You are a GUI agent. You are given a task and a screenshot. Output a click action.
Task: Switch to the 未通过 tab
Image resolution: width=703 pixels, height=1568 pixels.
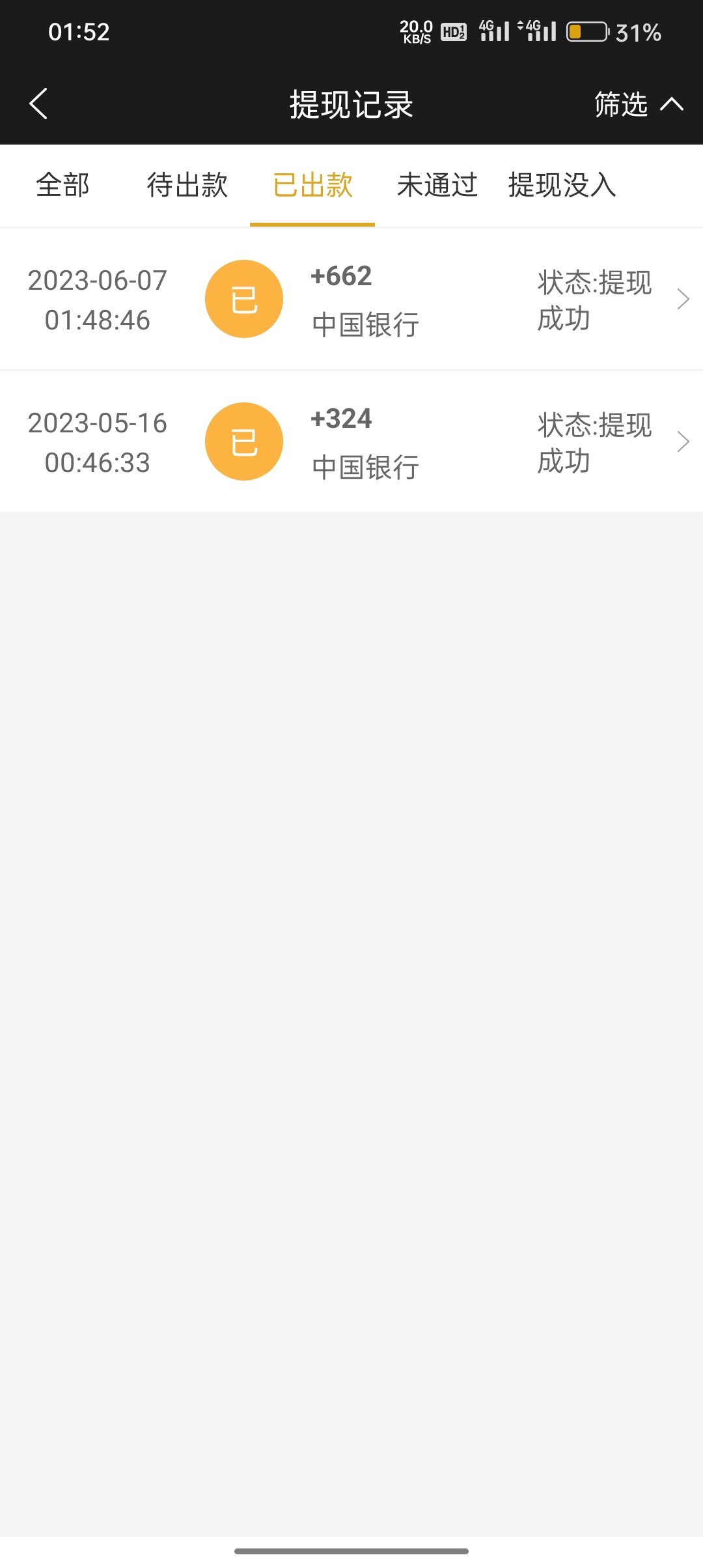(437, 185)
